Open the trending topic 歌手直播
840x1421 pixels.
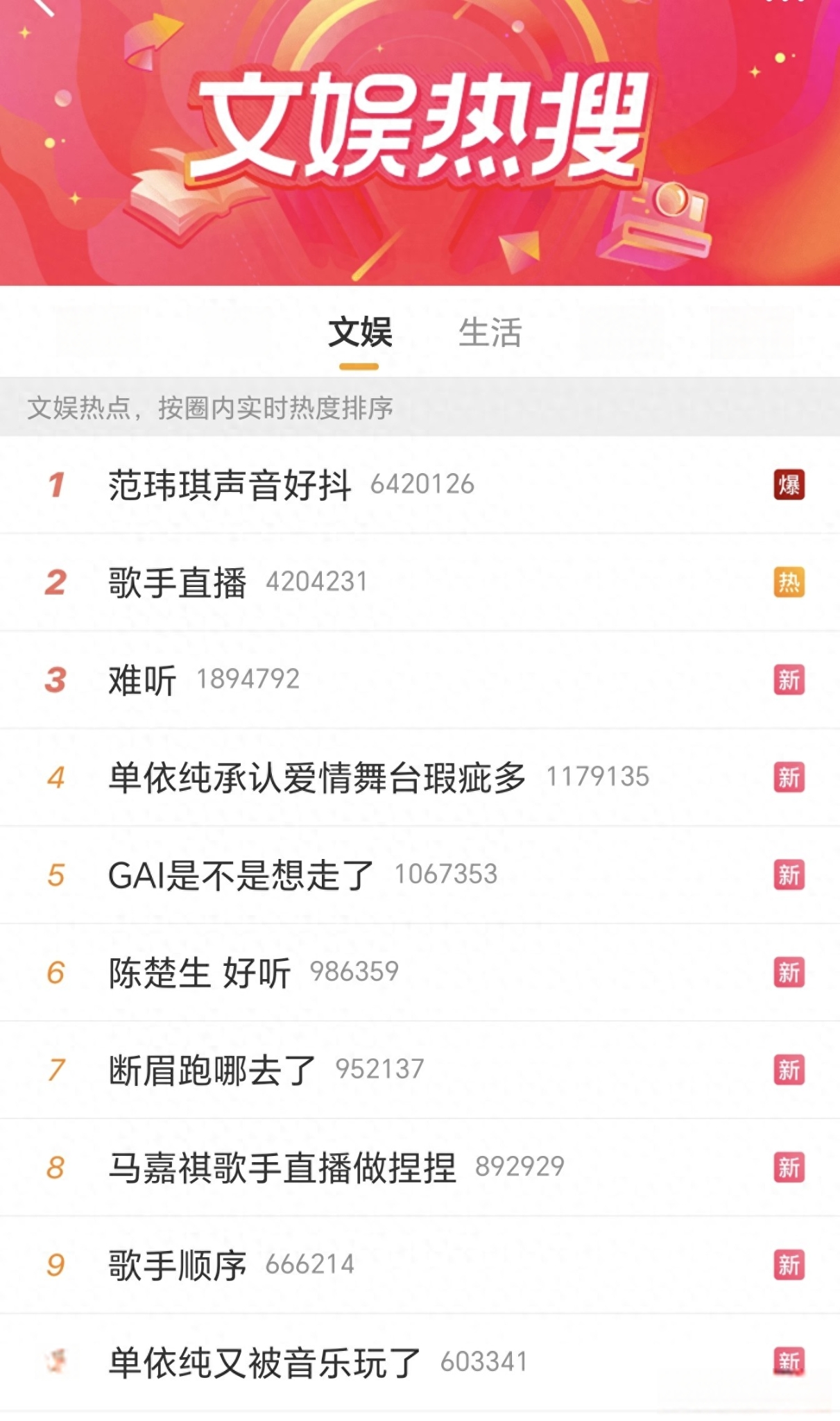(x=420, y=583)
